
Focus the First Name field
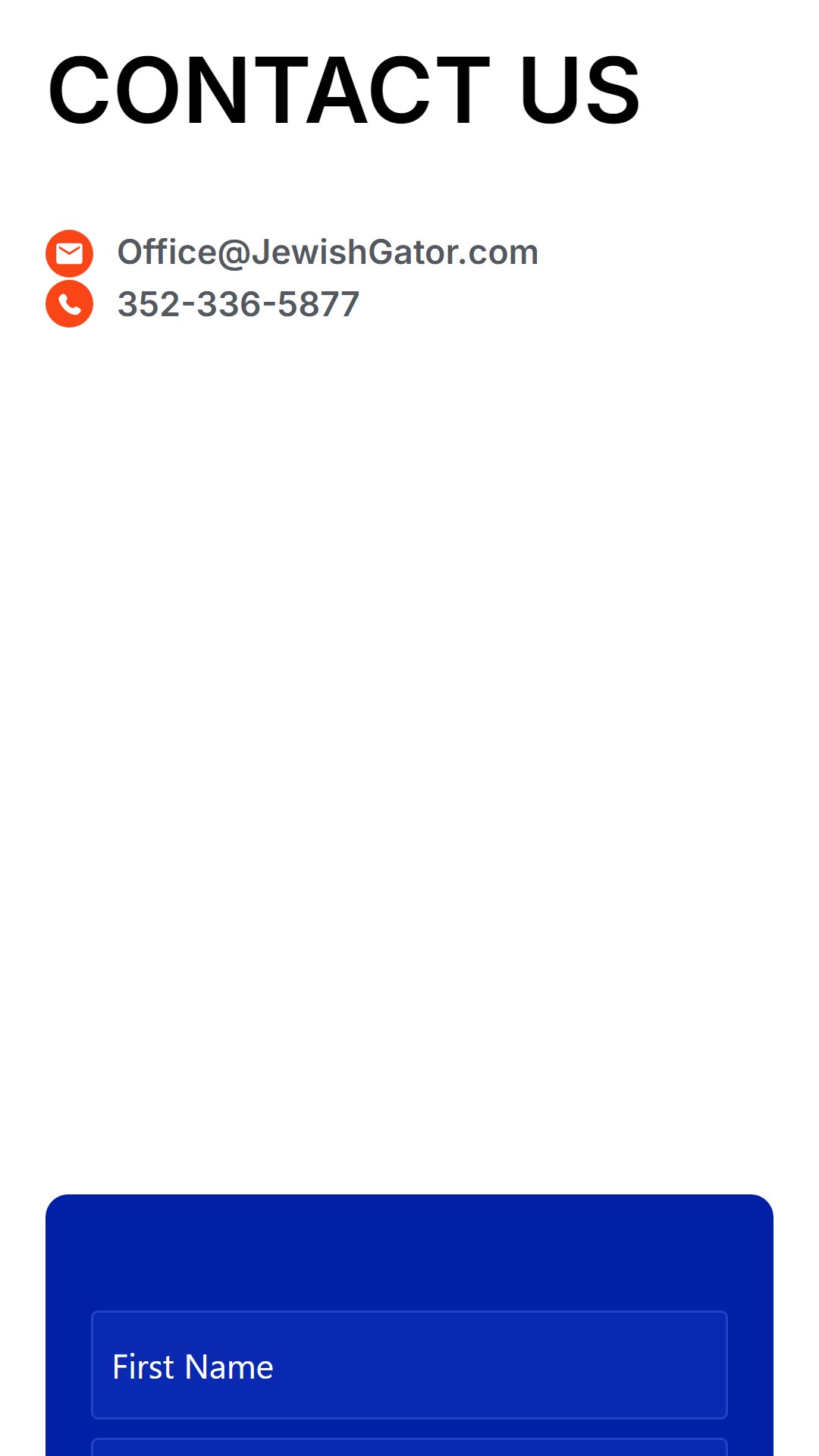pyautogui.click(x=409, y=1365)
